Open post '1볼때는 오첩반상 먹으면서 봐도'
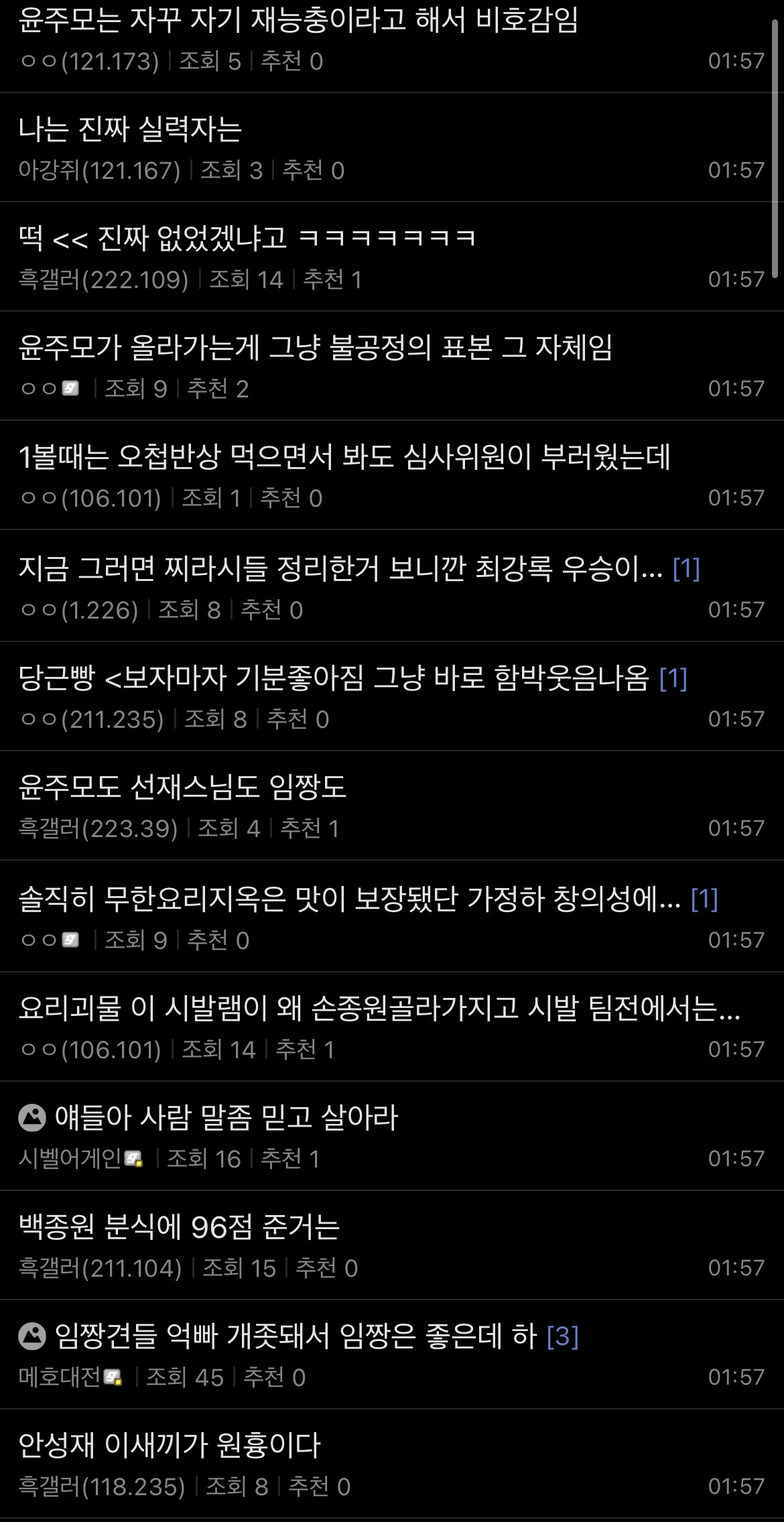784x1522 pixels. (344, 457)
